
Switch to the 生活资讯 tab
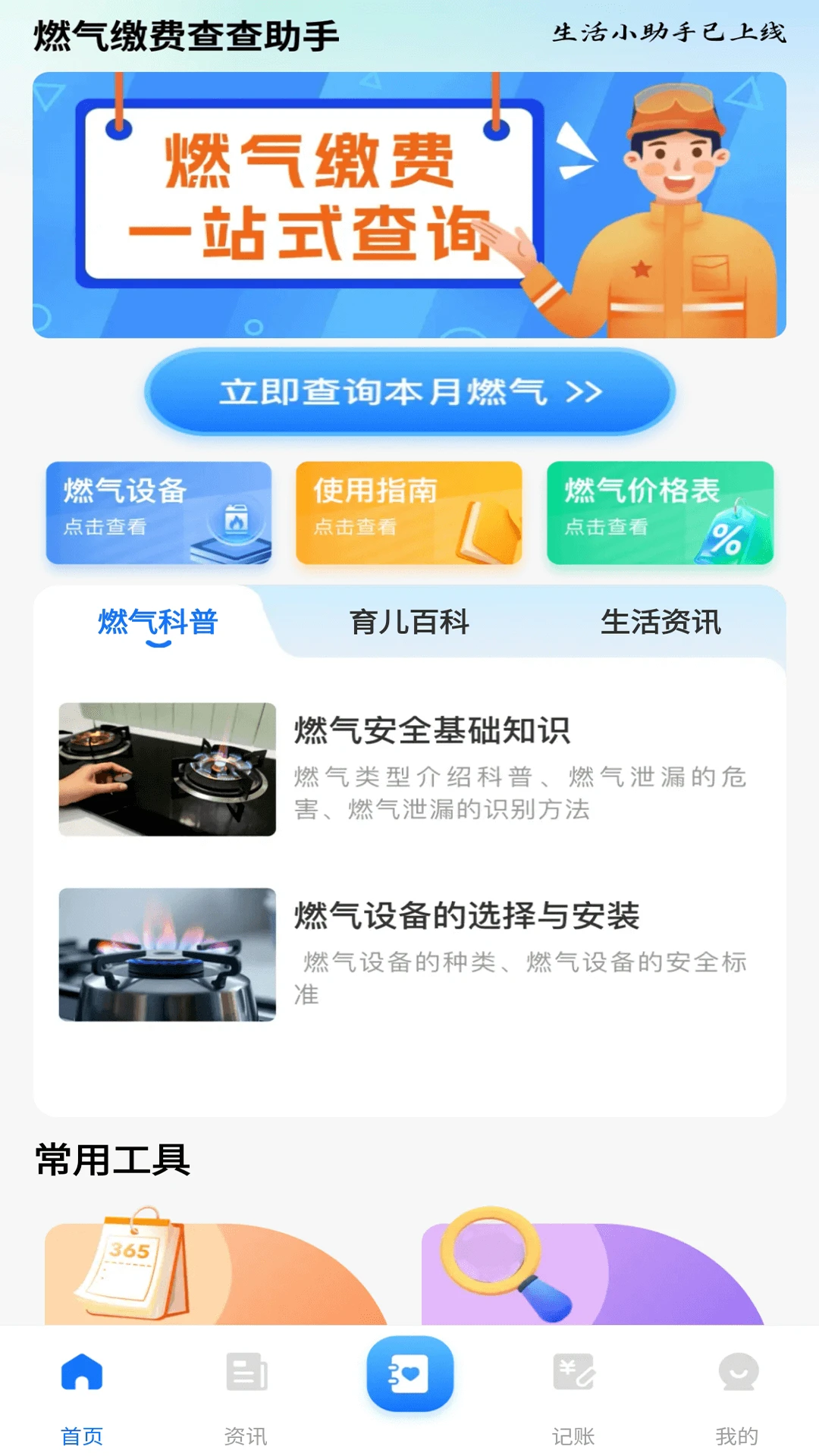[661, 623]
